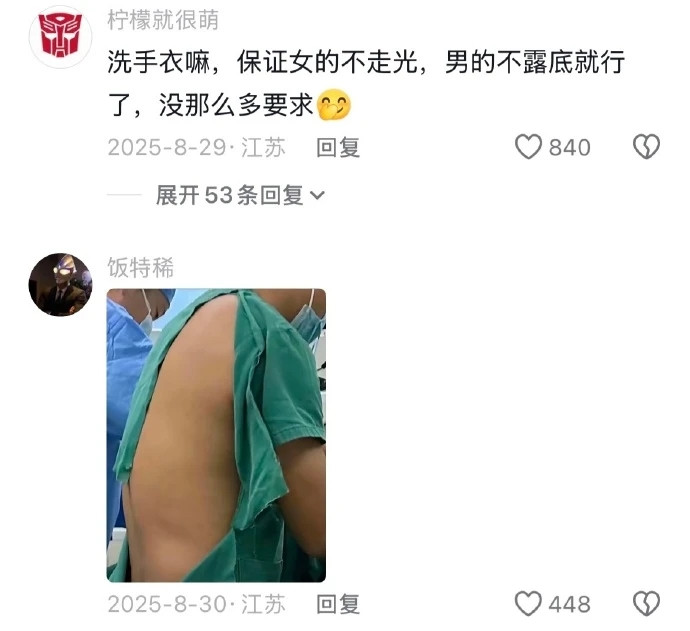Dislike 柠檬就很萌's comment
This screenshot has height=631, width=690.
click(646, 147)
